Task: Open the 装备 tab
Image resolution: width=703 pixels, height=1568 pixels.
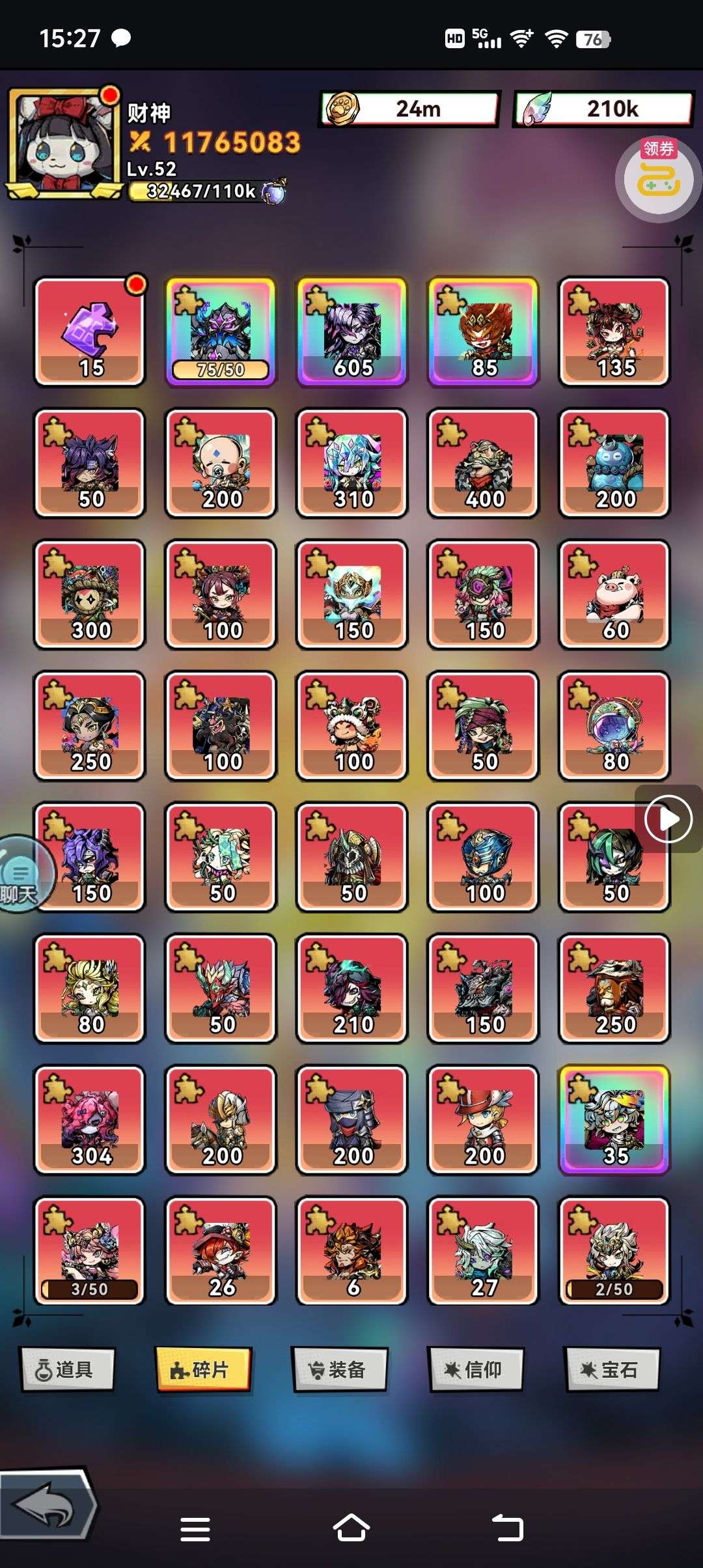Action: (x=339, y=1369)
